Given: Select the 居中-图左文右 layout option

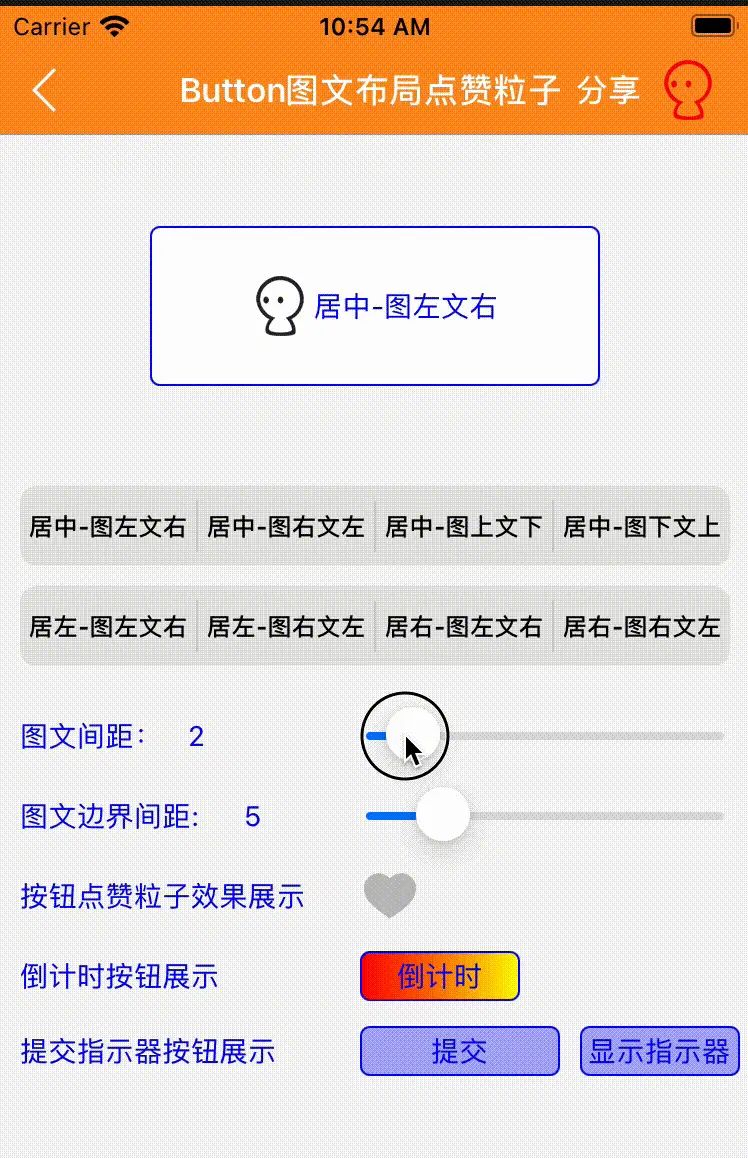Looking at the screenshot, I should 107,527.
